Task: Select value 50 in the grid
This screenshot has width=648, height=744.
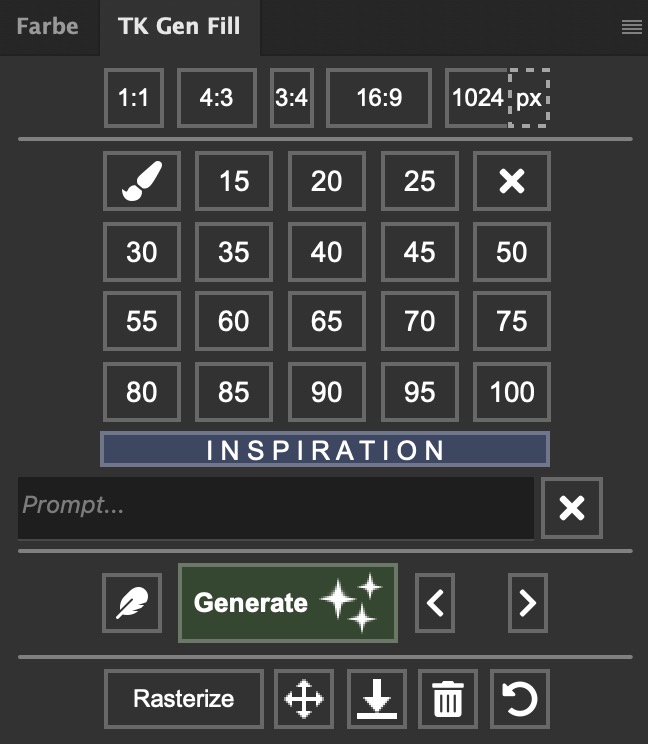Action: [512, 251]
